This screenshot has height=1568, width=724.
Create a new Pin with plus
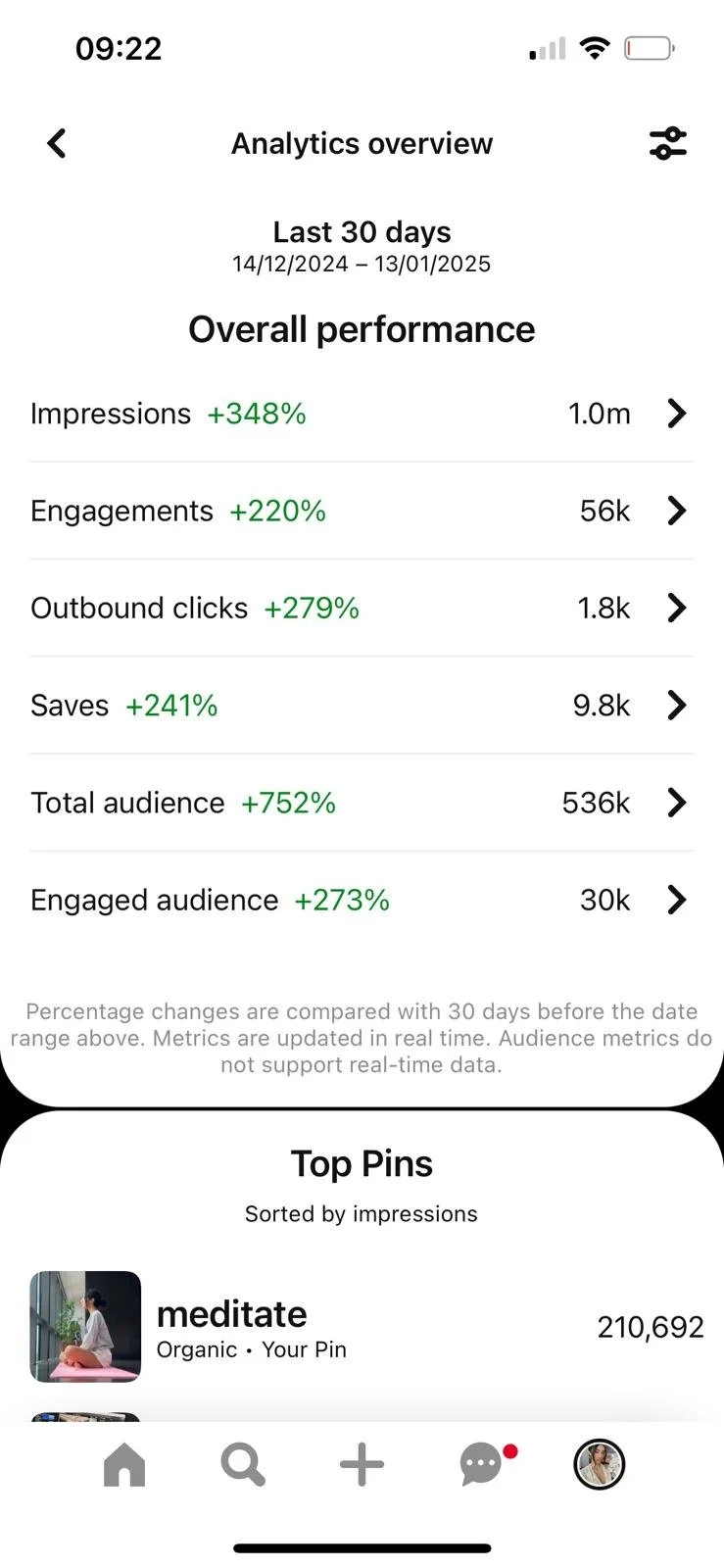[x=362, y=1465]
